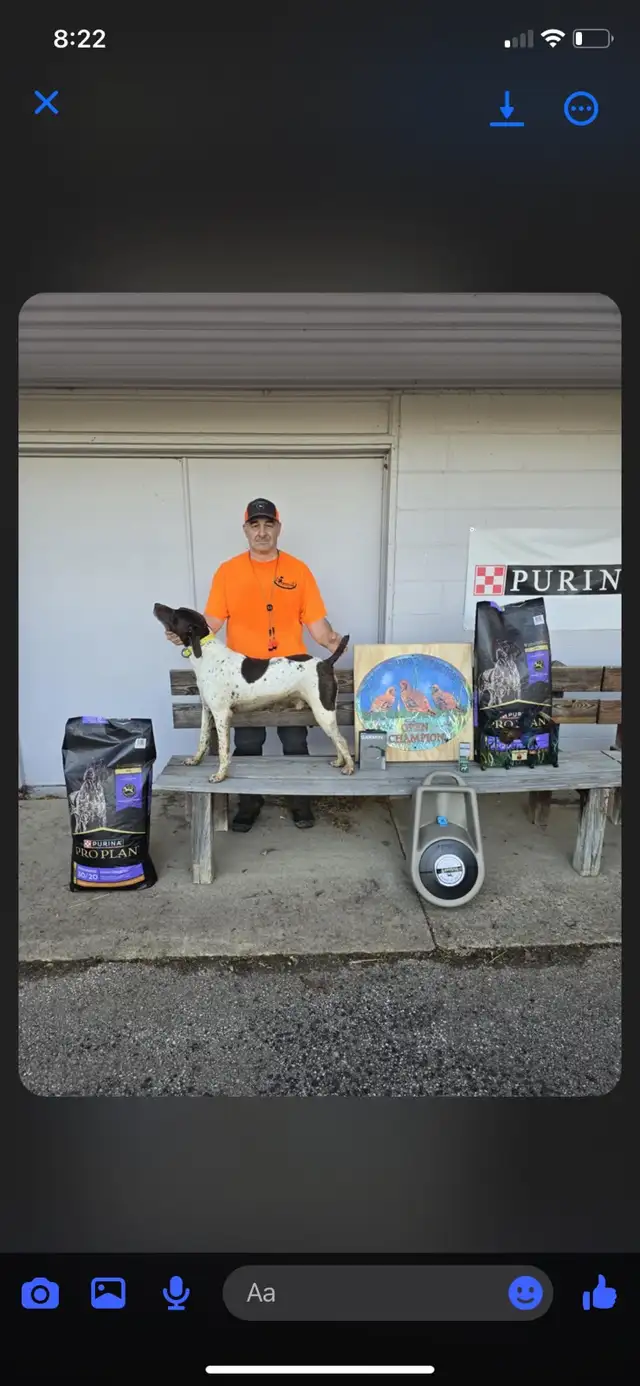Screen dimensions: 640x1386
Task: Record a voice message
Action: click(x=176, y=1293)
